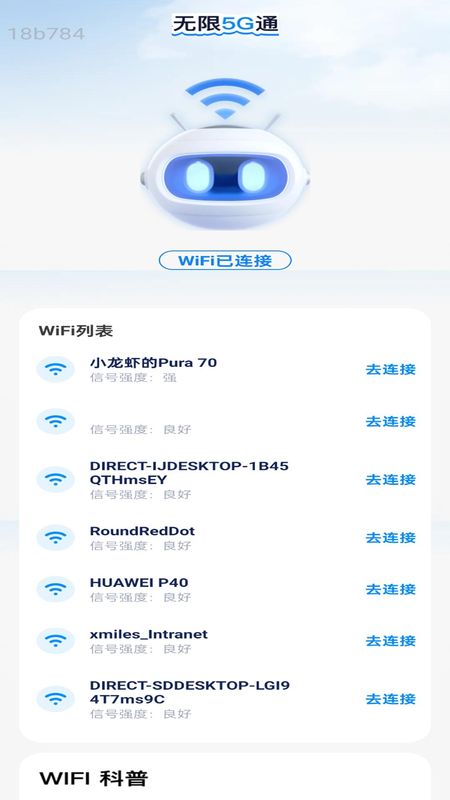Tap the WiFi已连接 status button
450x800 pixels.
(225, 261)
